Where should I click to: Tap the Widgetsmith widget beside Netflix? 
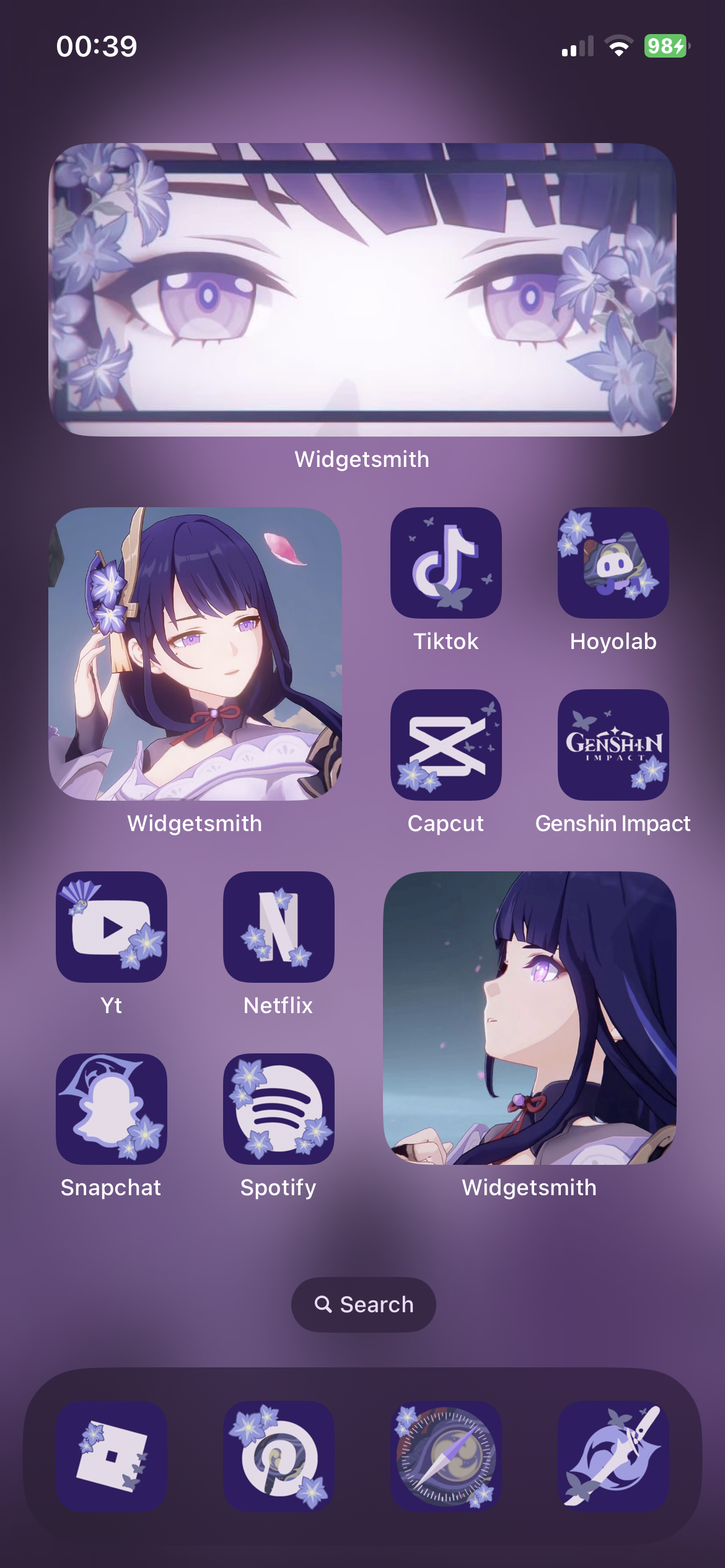[x=530, y=1018]
